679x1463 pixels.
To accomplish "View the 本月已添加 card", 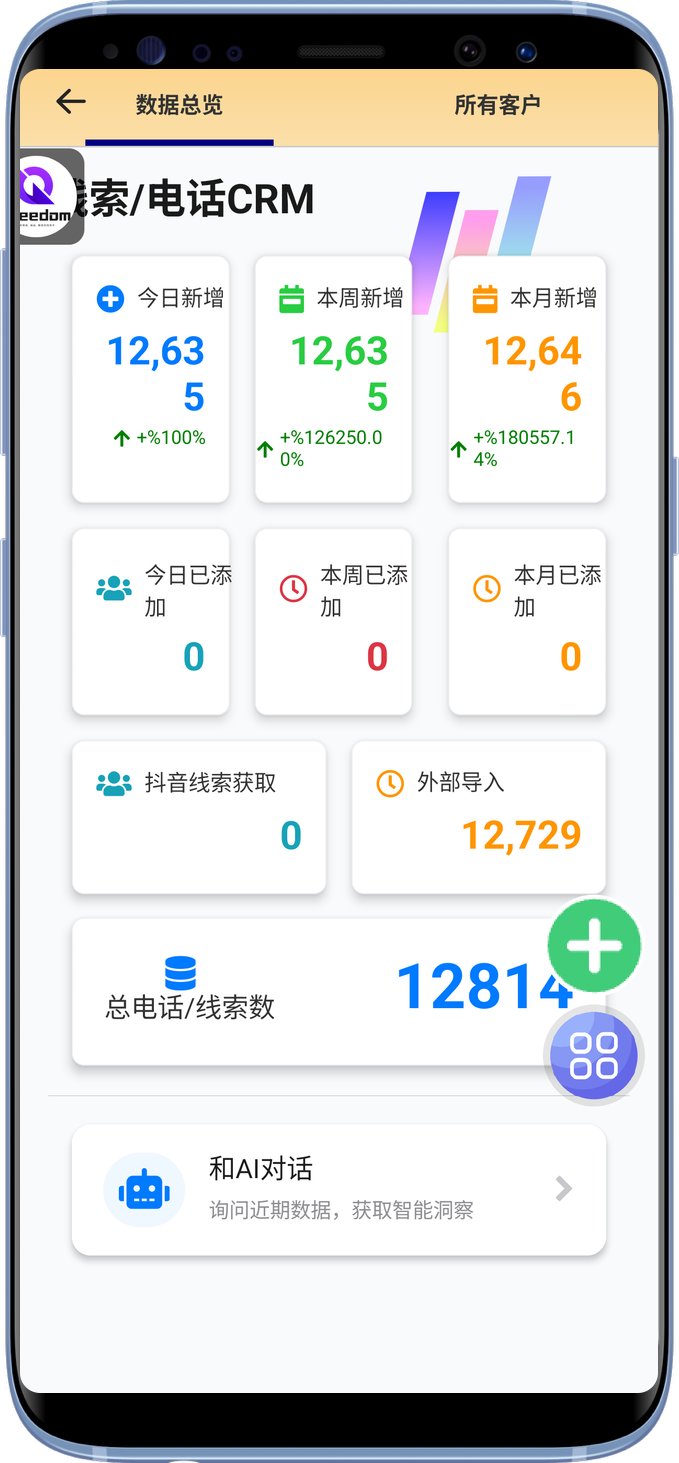I will 527,621.
